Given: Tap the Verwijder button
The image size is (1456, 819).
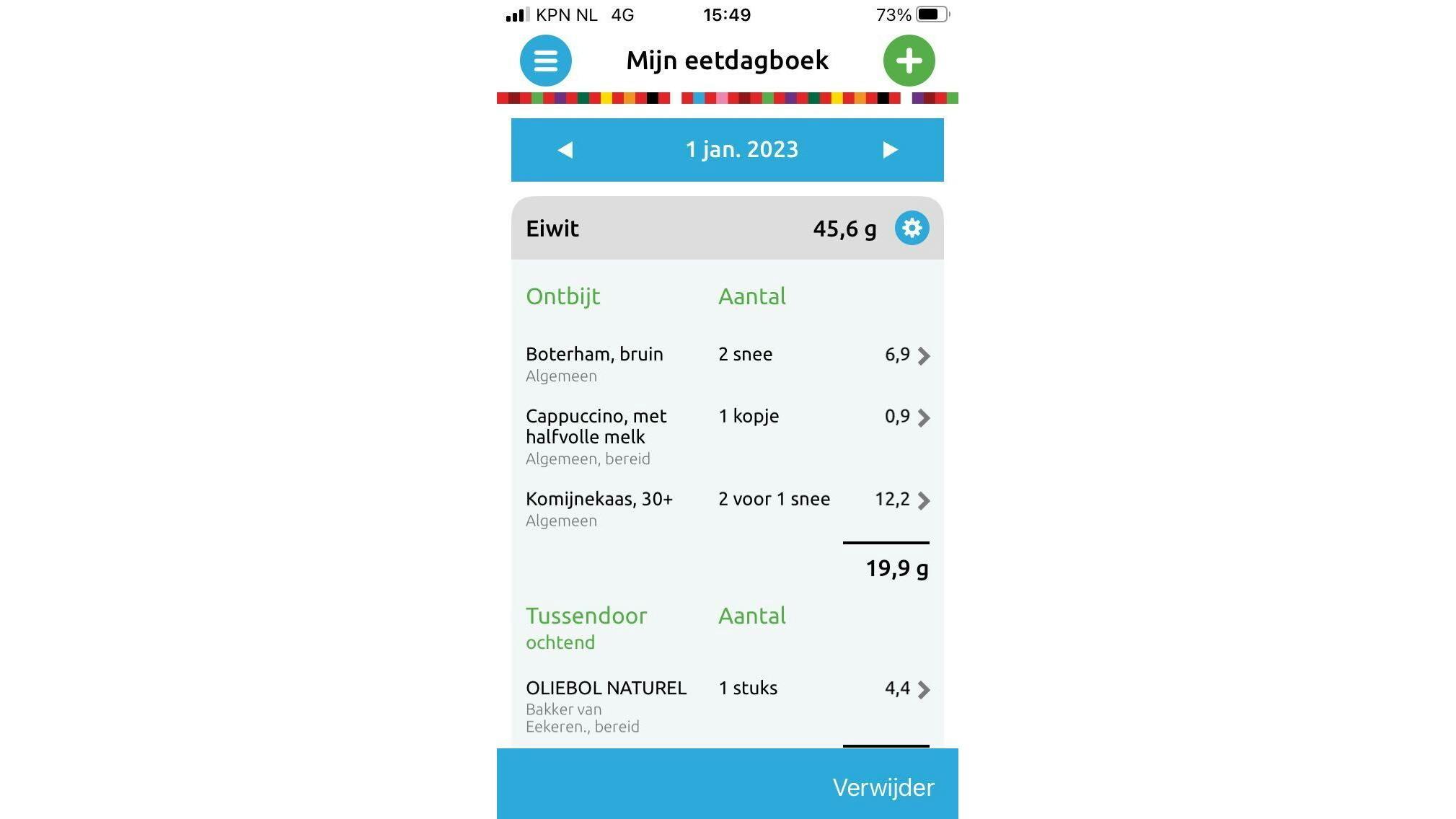Looking at the screenshot, I should (x=883, y=787).
